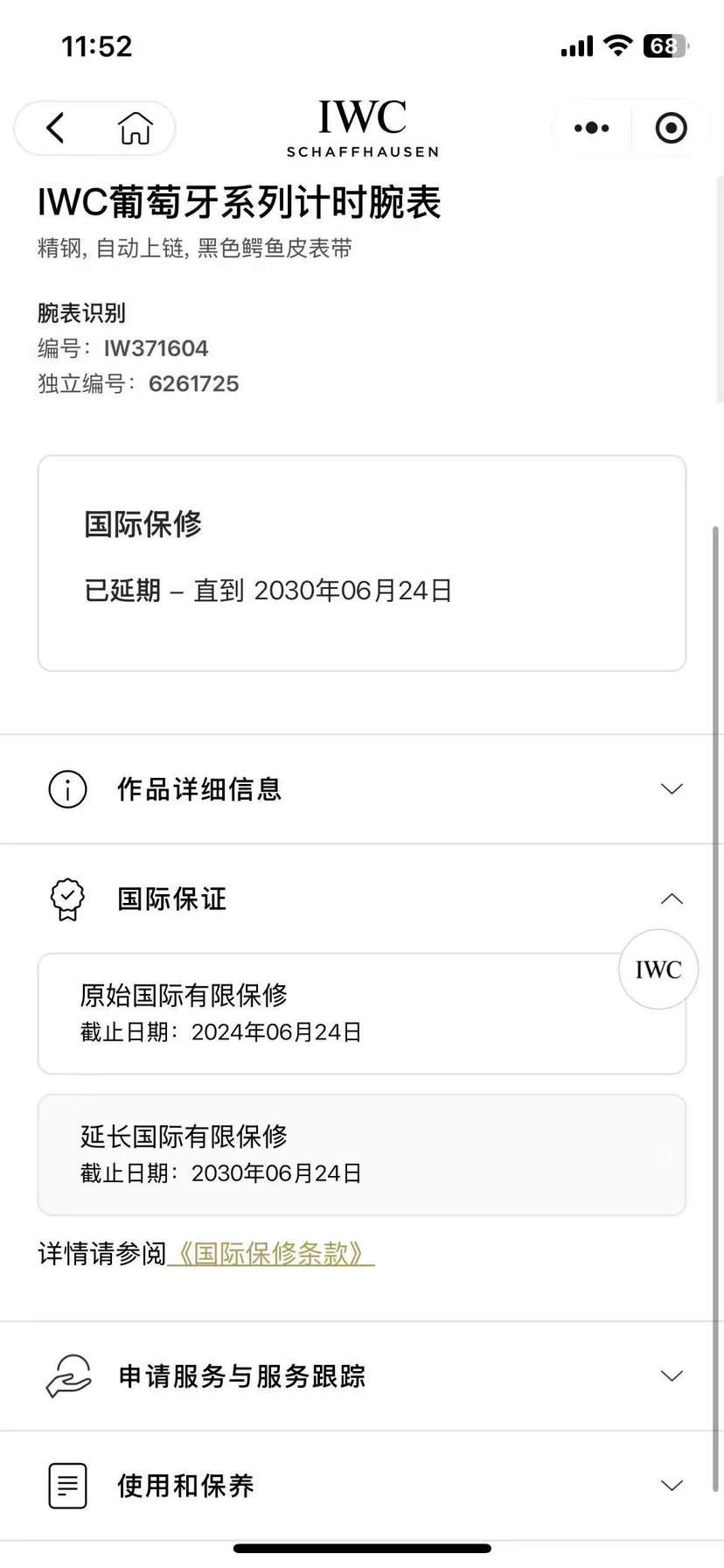724x1568 pixels.
Task: Expand the 使用和保养 section
Action: coord(671,1486)
